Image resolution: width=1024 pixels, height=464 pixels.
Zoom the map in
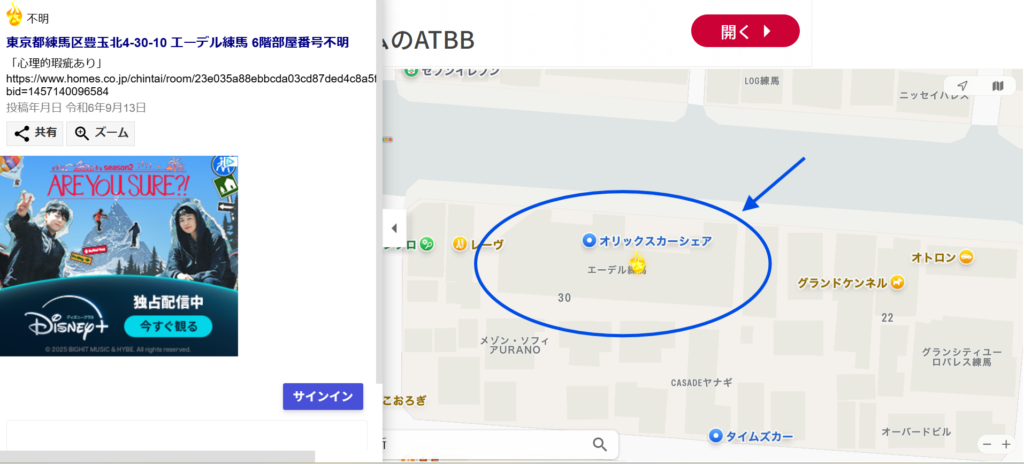tap(1006, 444)
